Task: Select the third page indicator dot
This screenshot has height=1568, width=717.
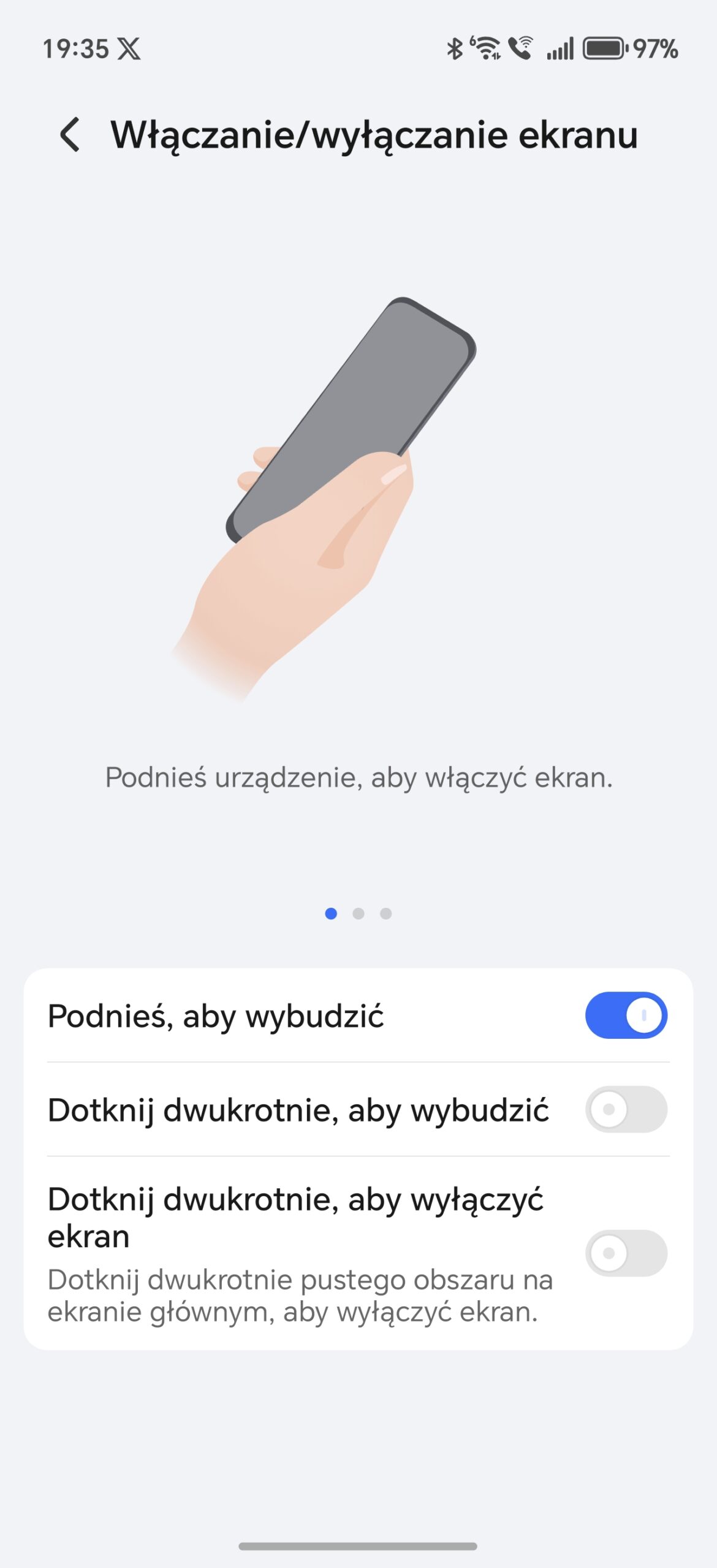Action: [385, 913]
